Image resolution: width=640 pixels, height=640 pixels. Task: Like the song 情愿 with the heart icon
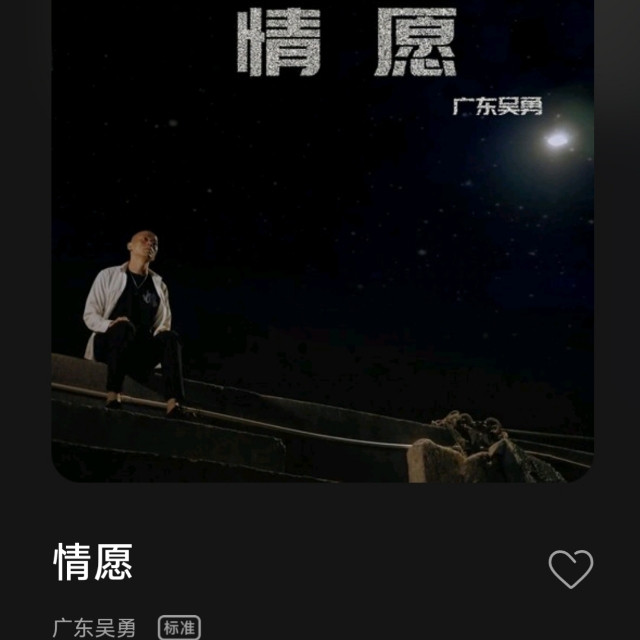pyautogui.click(x=570, y=569)
